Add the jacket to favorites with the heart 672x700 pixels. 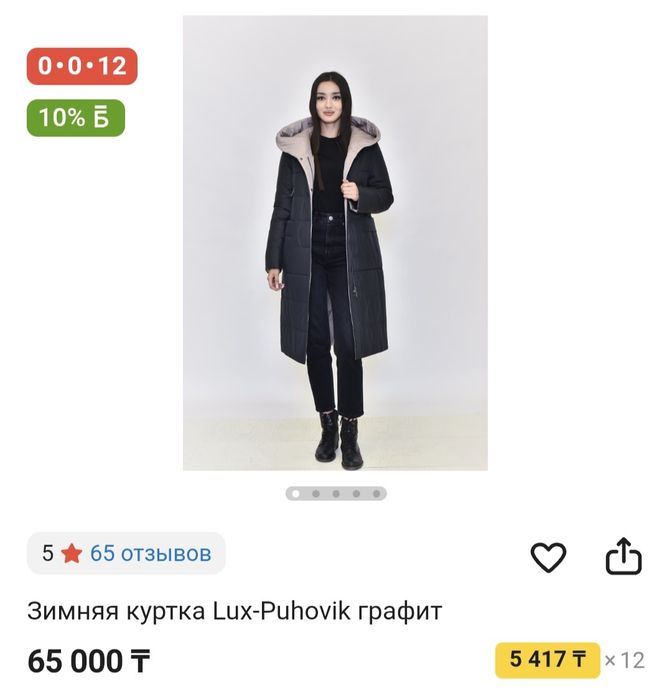coord(548,557)
